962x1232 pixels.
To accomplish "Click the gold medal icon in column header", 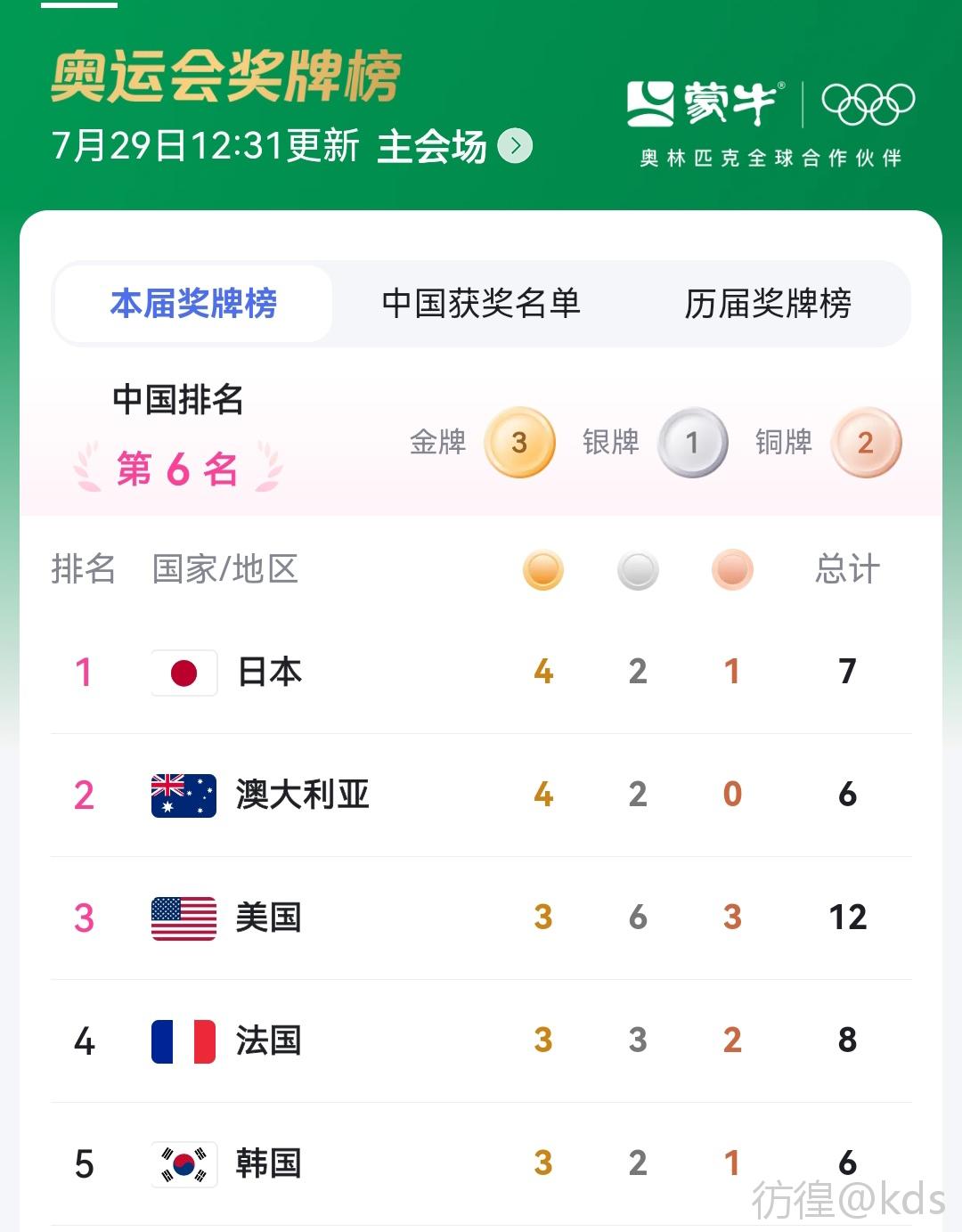I will pos(543,570).
